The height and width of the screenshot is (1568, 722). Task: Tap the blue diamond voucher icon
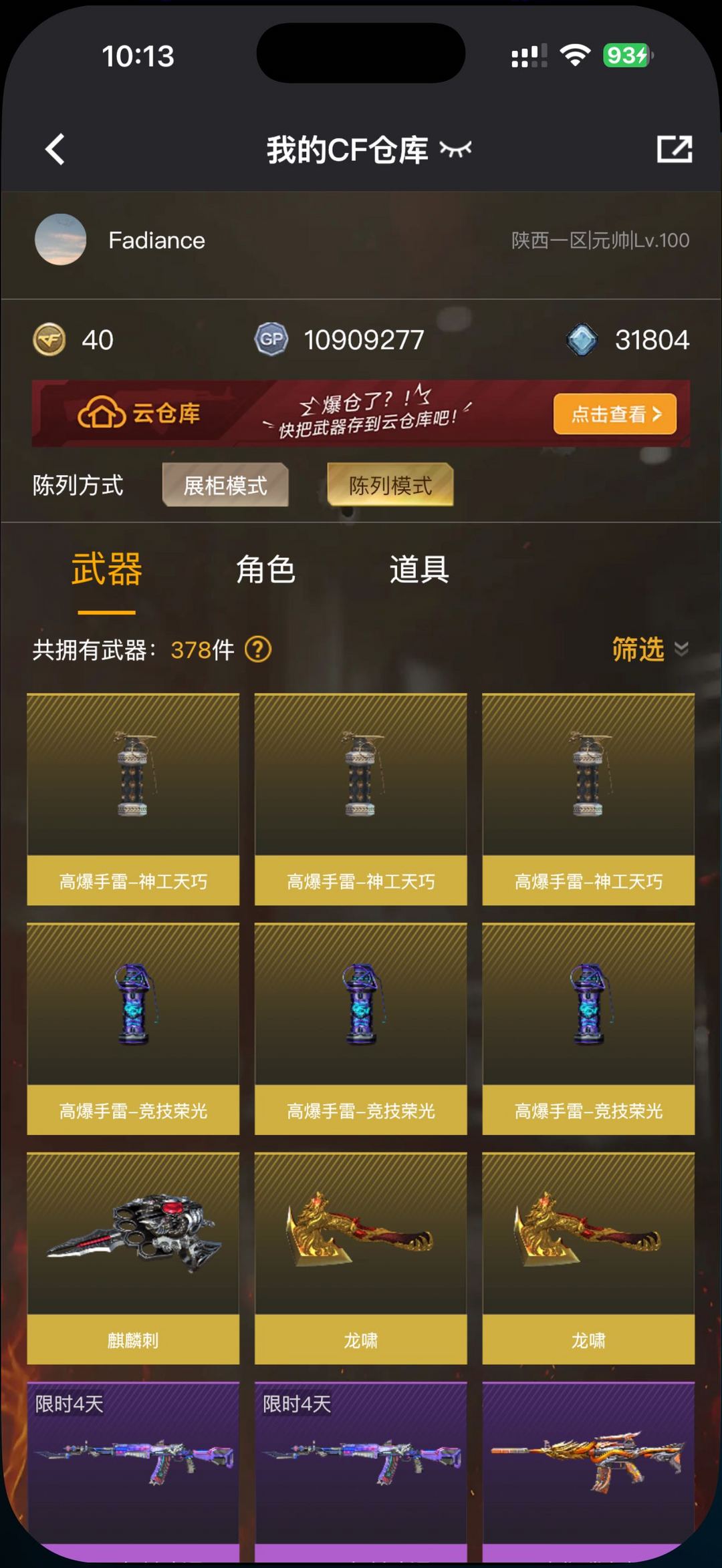pyautogui.click(x=584, y=339)
